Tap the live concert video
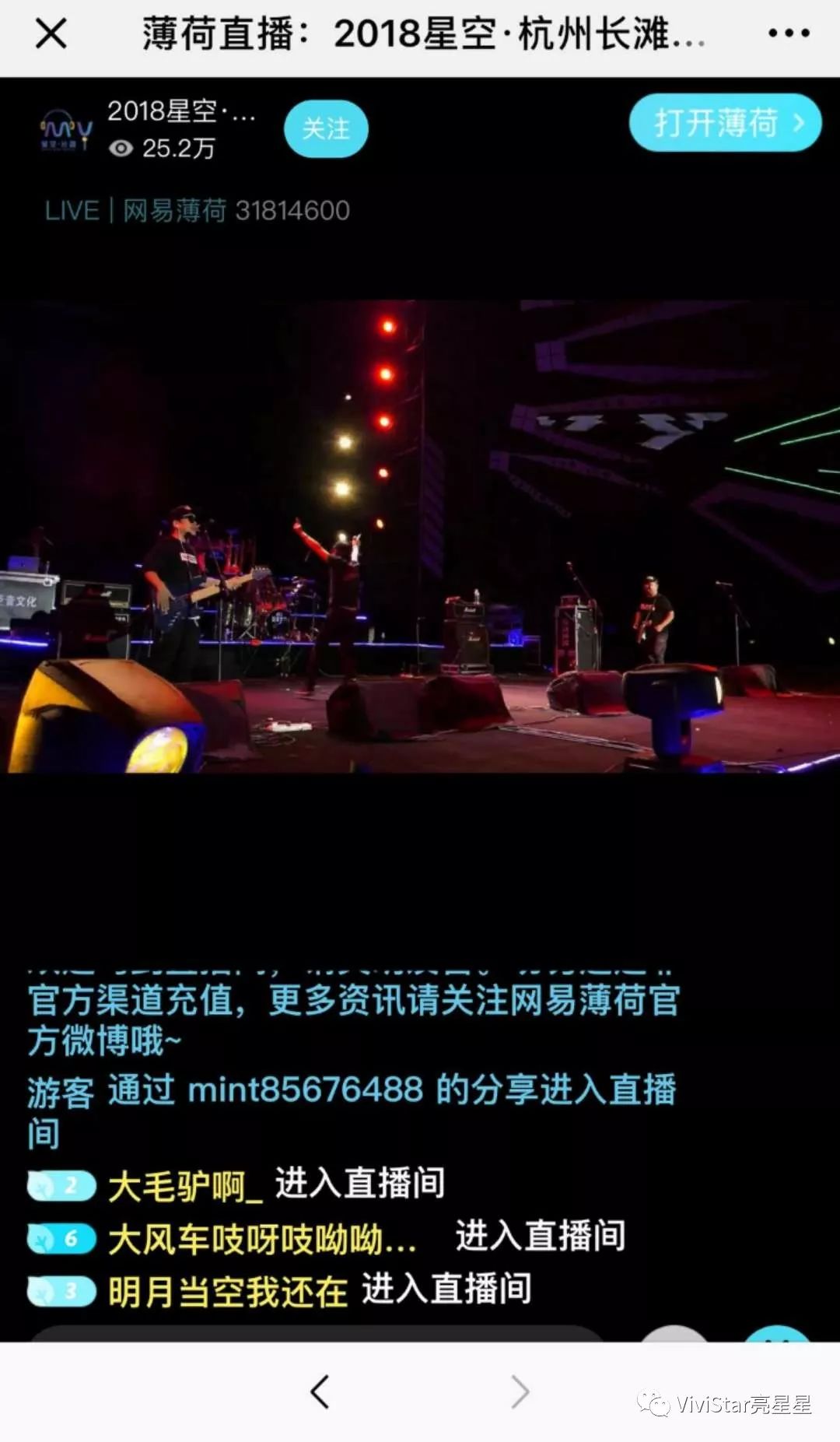 click(x=420, y=537)
